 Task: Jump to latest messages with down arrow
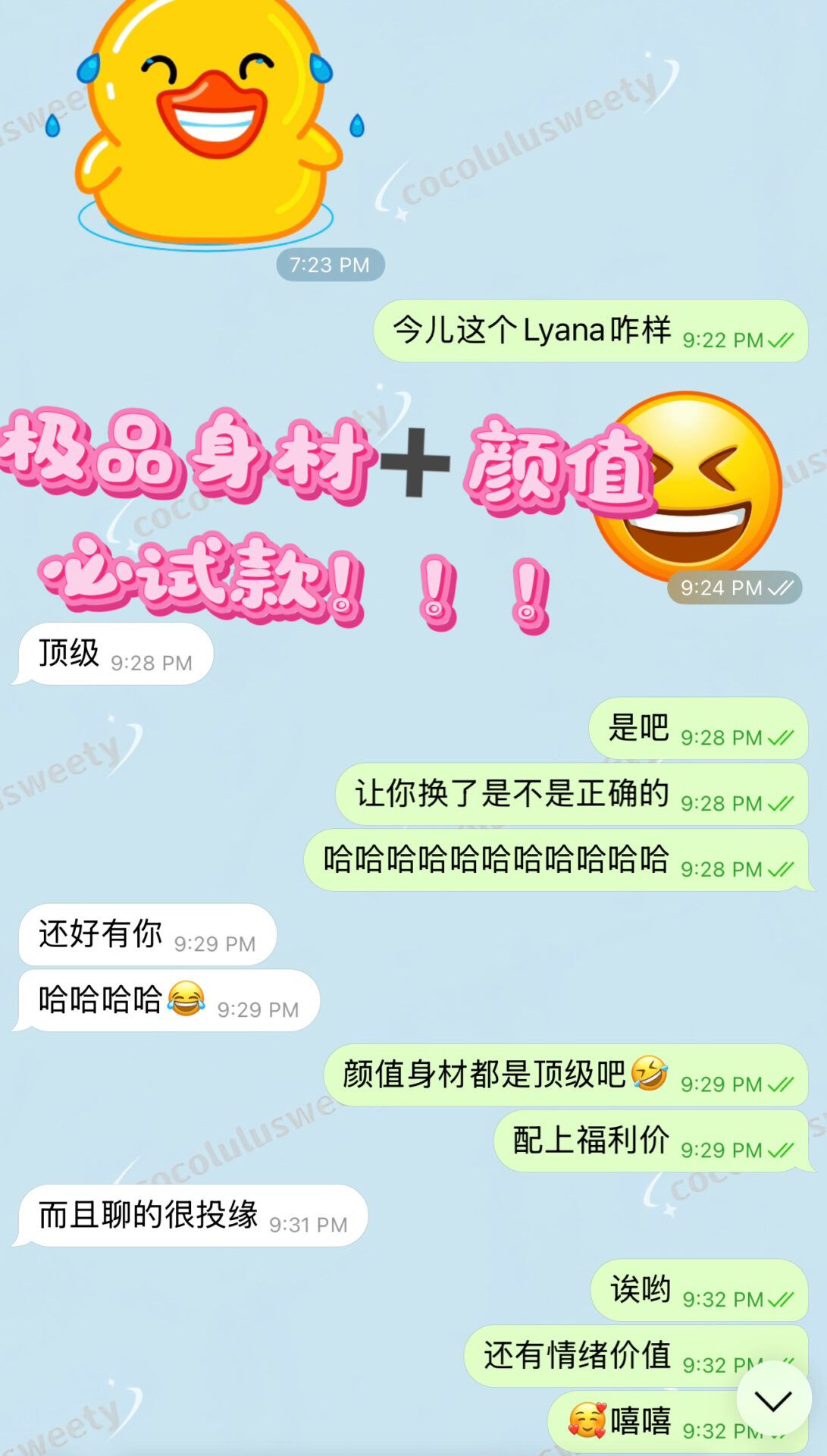point(773,1401)
